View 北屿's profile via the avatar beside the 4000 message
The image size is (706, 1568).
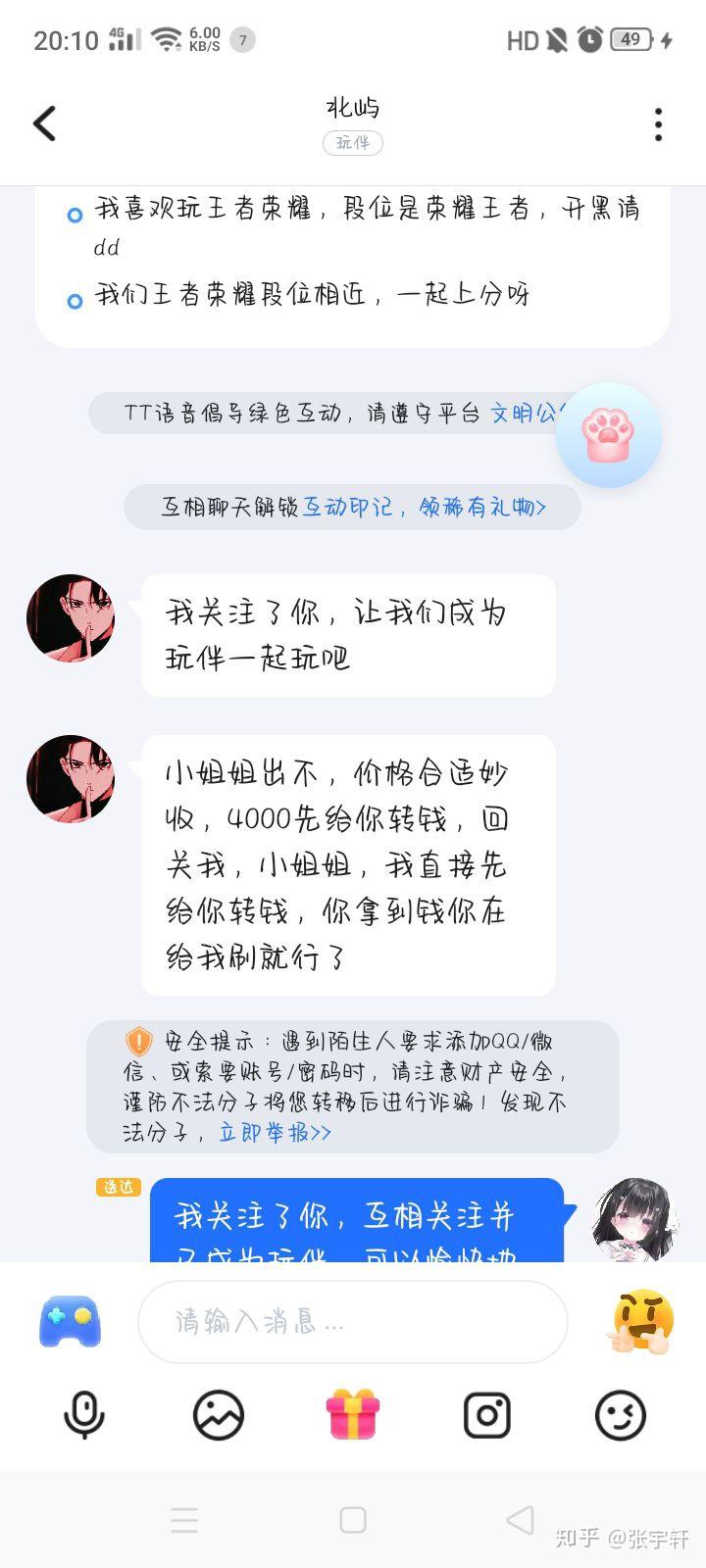[71, 779]
